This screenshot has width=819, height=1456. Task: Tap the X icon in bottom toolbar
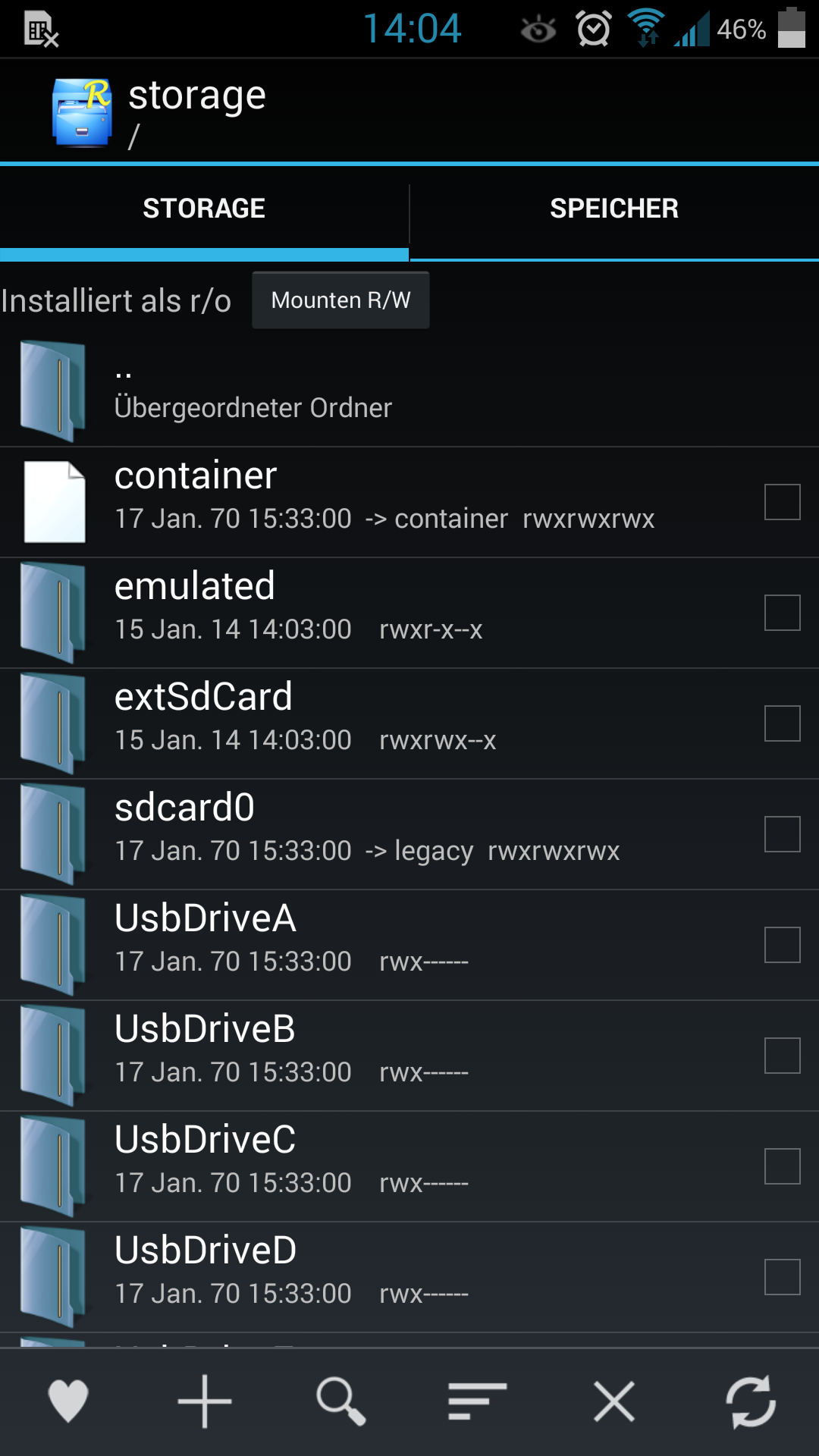[x=614, y=1401]
